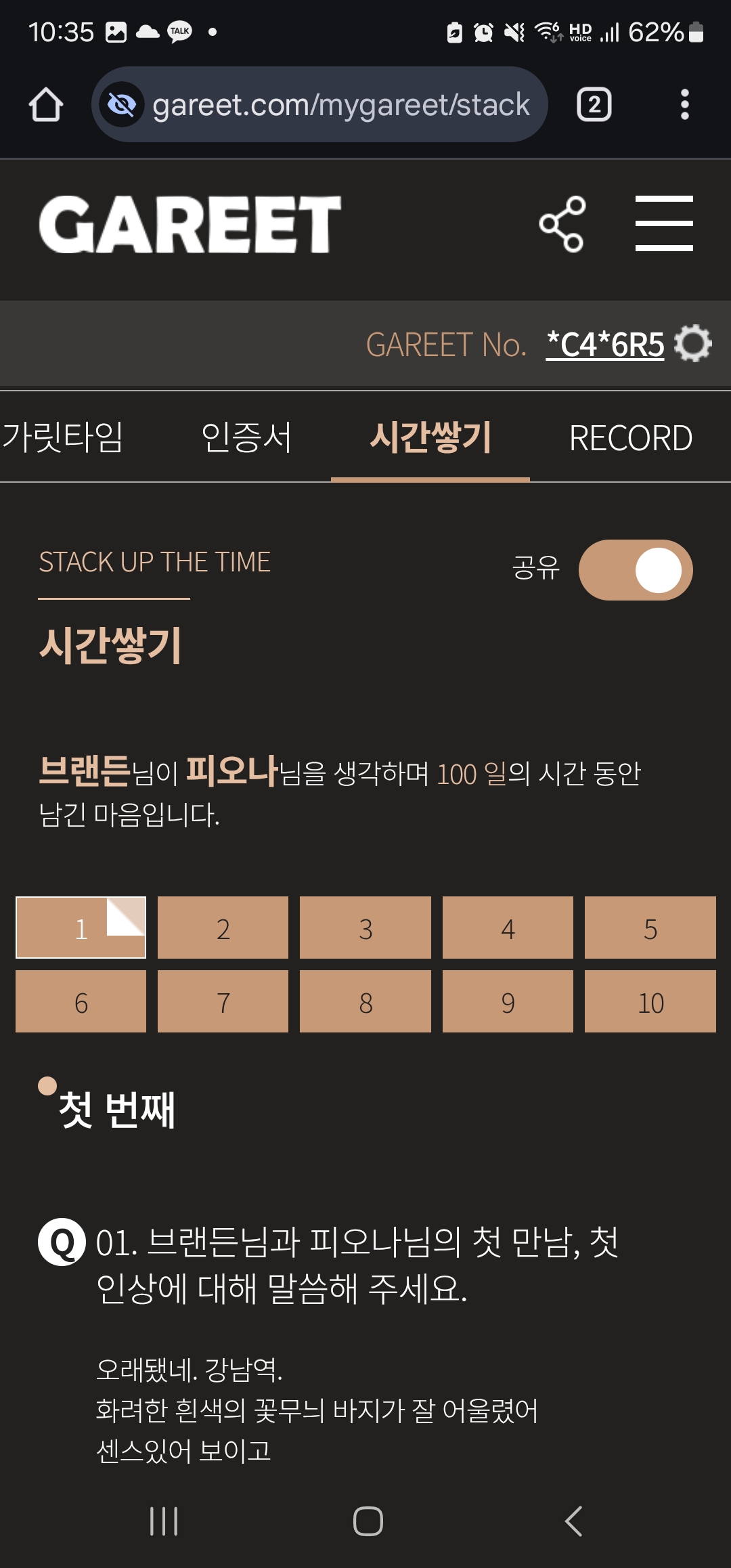This screenshot has width=731, height=1568.
Task: Switch to the 인증서 tab
Action: 246,437
